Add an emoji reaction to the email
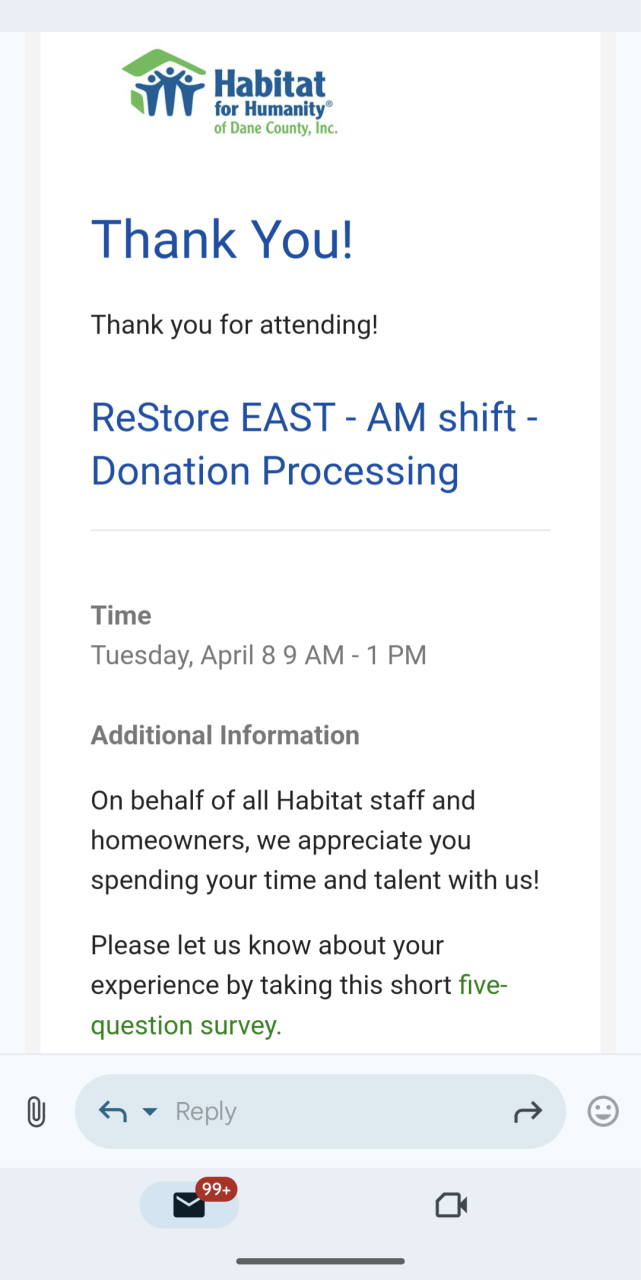 click(603, 1111)
